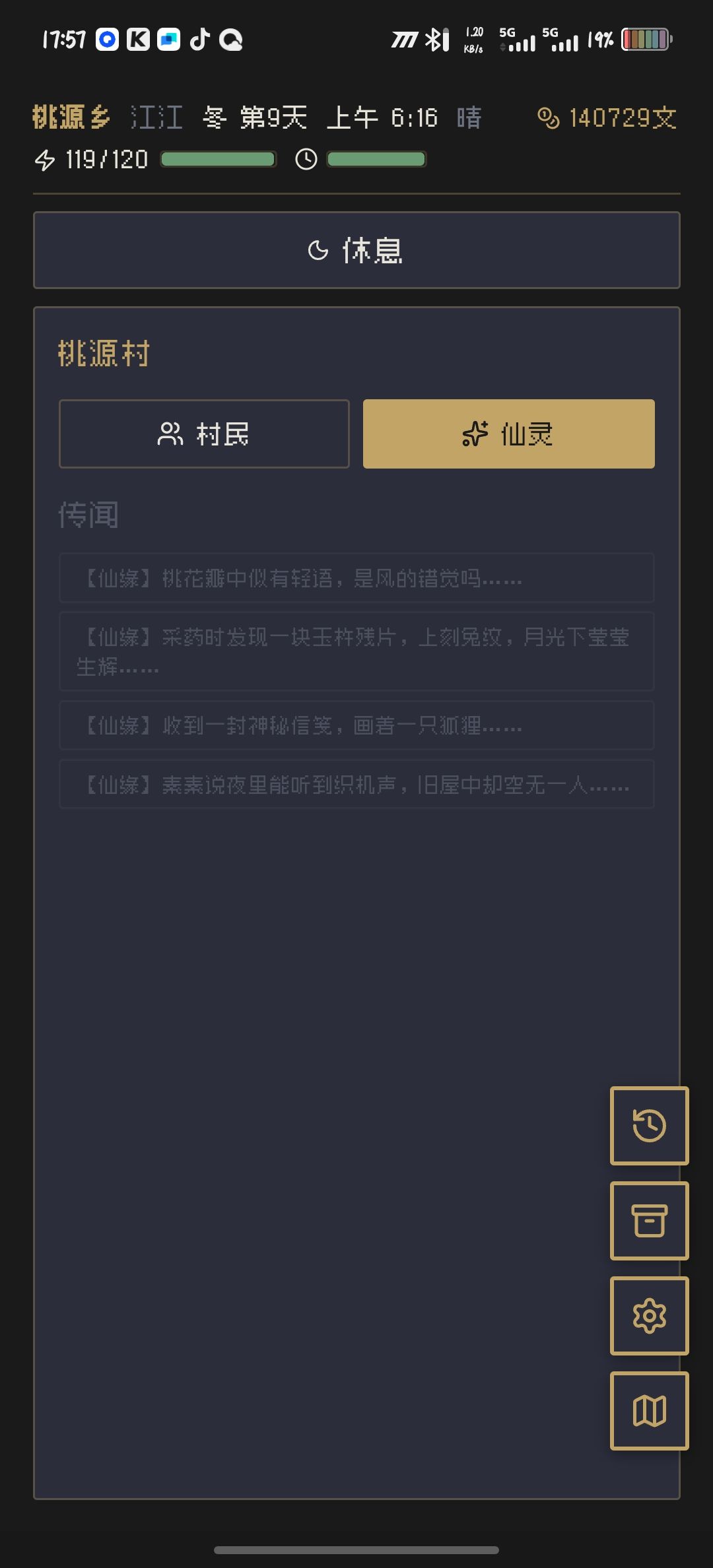Expand the rumor about 桃花瓣 whispers
Viewport: 713px width, 1568px height.
pos(356,578)
